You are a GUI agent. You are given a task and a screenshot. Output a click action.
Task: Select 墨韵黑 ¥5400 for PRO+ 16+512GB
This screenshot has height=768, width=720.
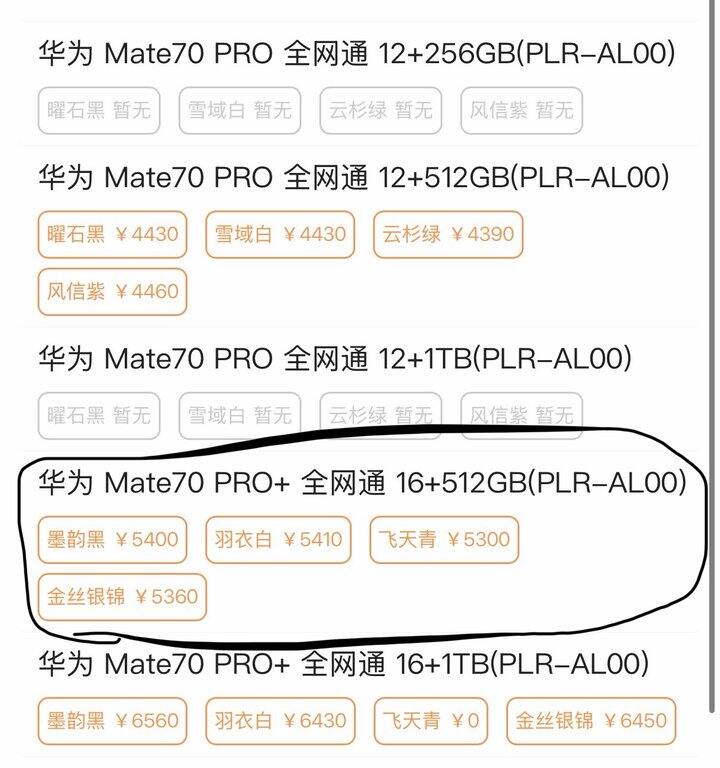pos(113,540)
